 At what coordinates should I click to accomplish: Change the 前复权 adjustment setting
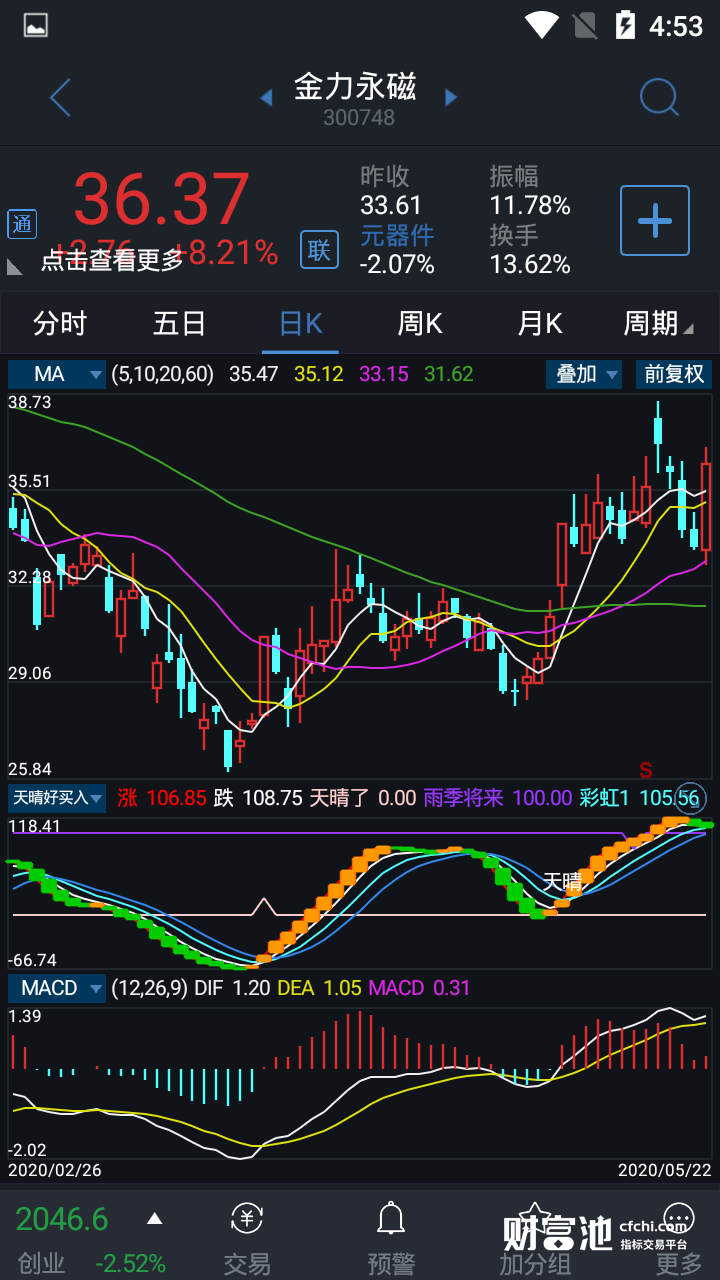pos(674,374)
